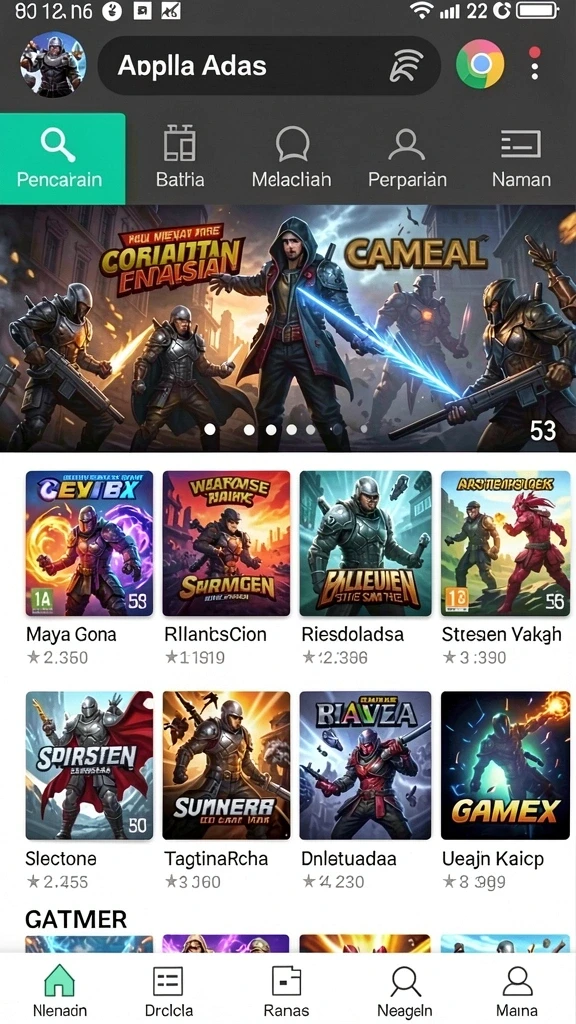
Task: Select the Pencarain tab
Action: coord(62,159)
